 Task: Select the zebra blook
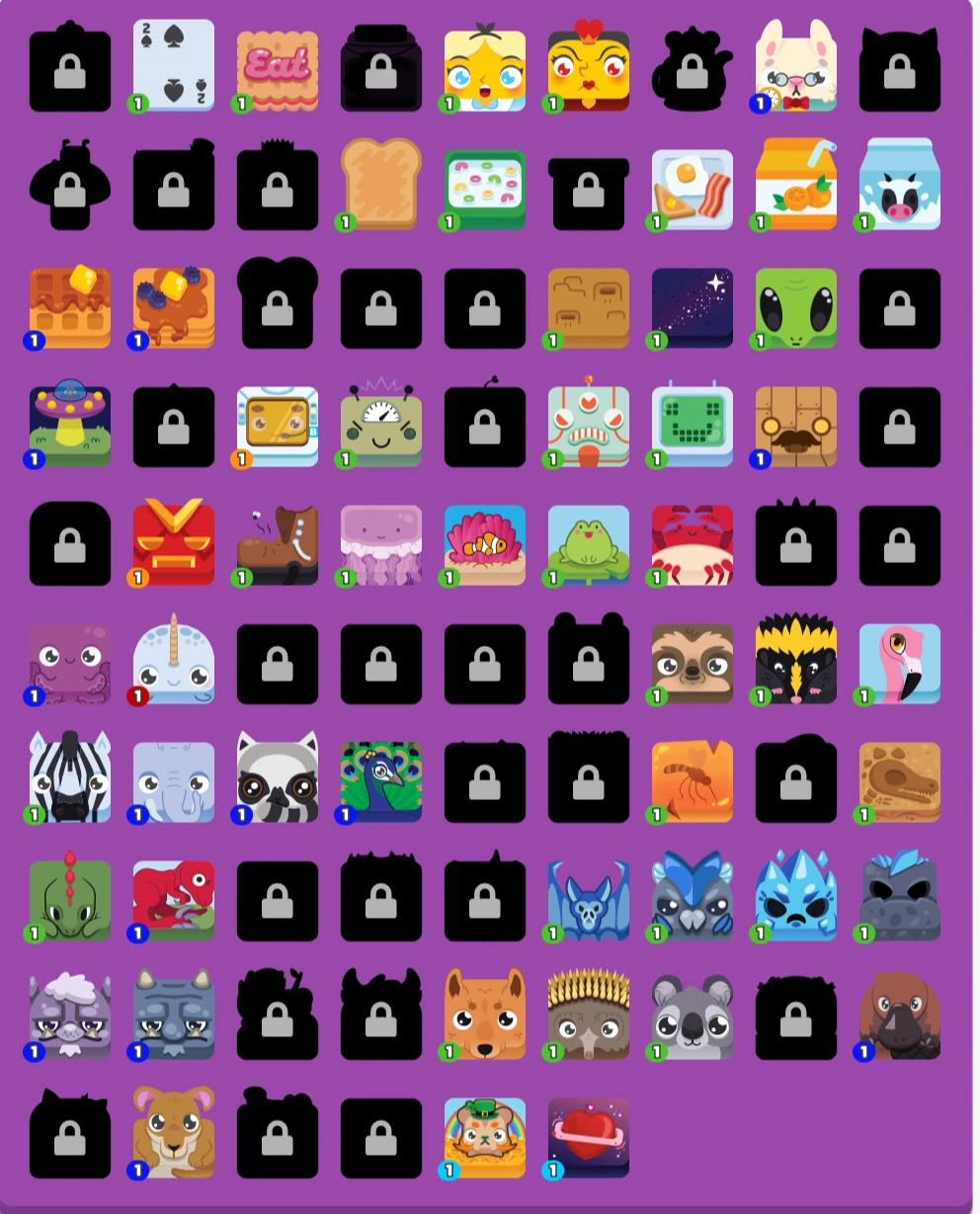pyautogui.click(x=70, y=777)
